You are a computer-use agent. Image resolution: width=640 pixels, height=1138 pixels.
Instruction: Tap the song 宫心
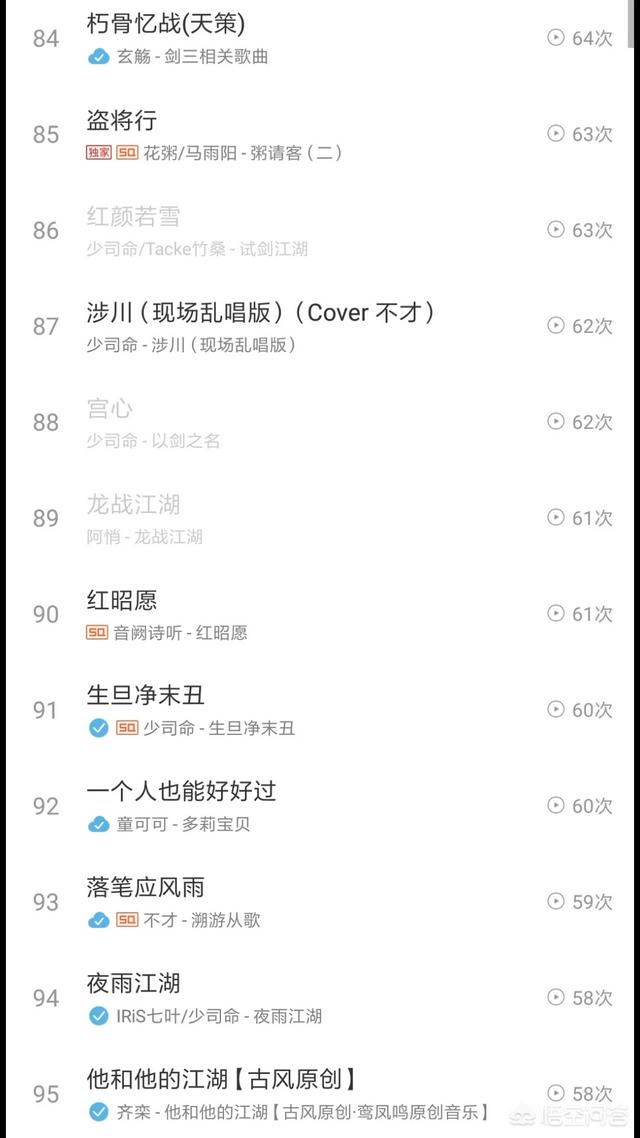point(320,422)
